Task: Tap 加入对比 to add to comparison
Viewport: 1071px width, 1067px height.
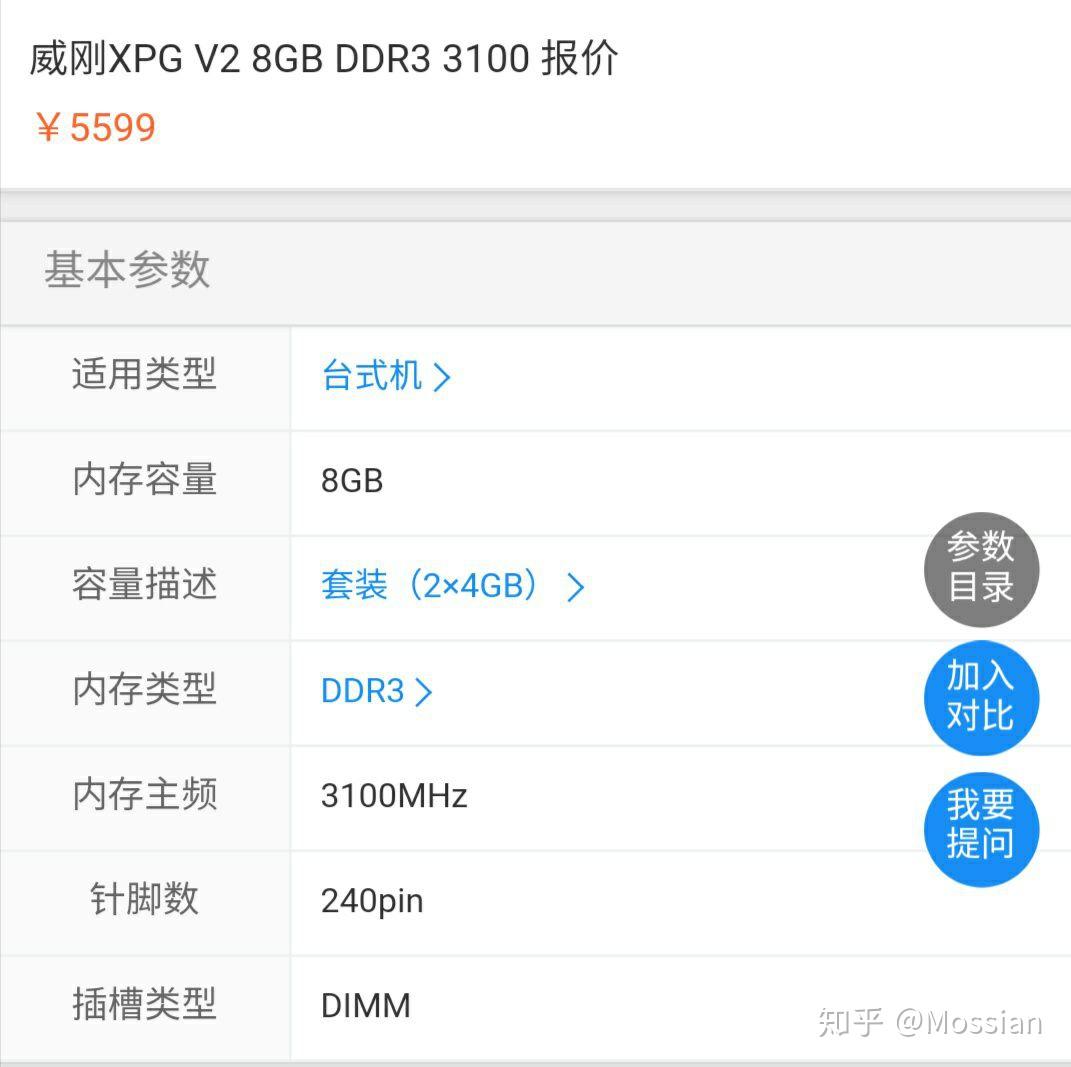Action: pos(981,697)
